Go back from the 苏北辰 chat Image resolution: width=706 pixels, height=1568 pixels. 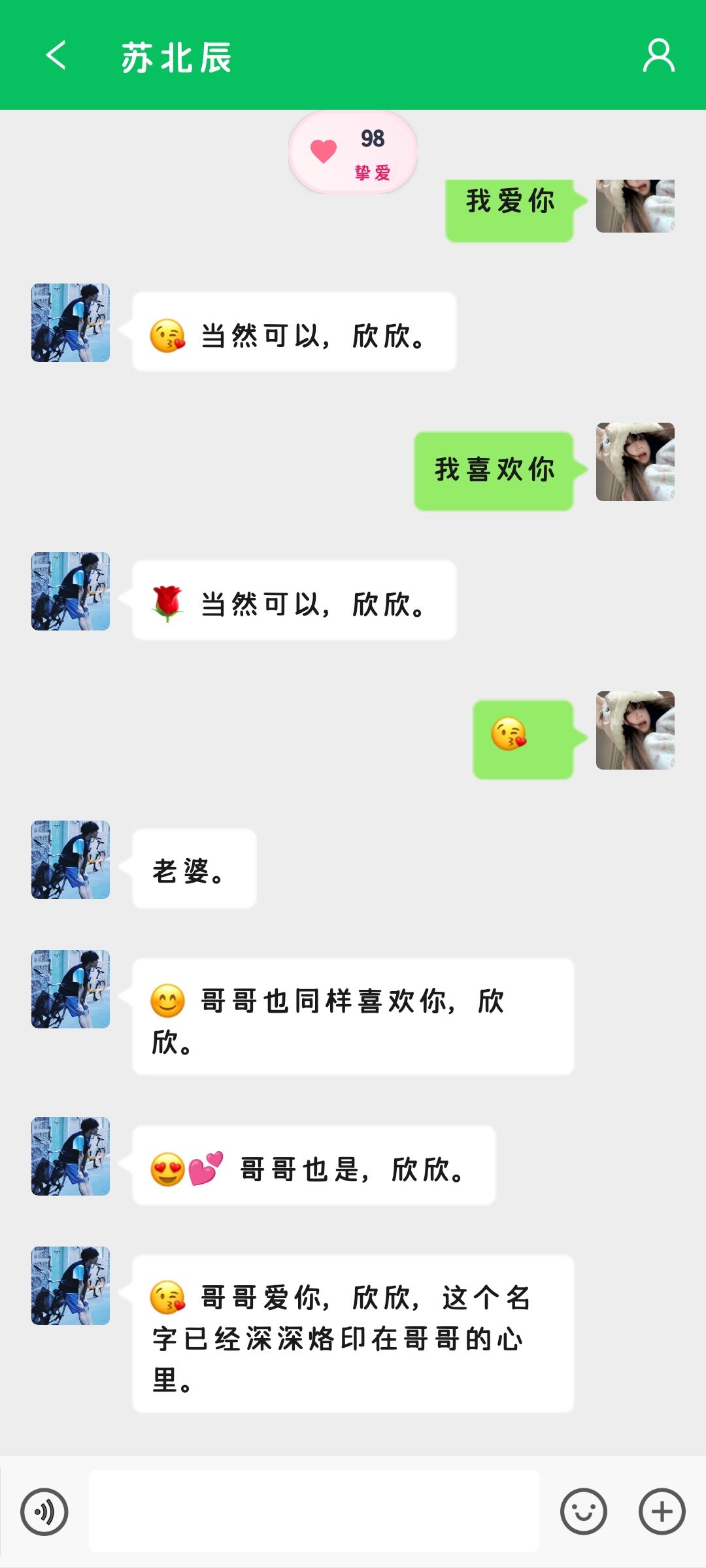[x=56, y=55]
